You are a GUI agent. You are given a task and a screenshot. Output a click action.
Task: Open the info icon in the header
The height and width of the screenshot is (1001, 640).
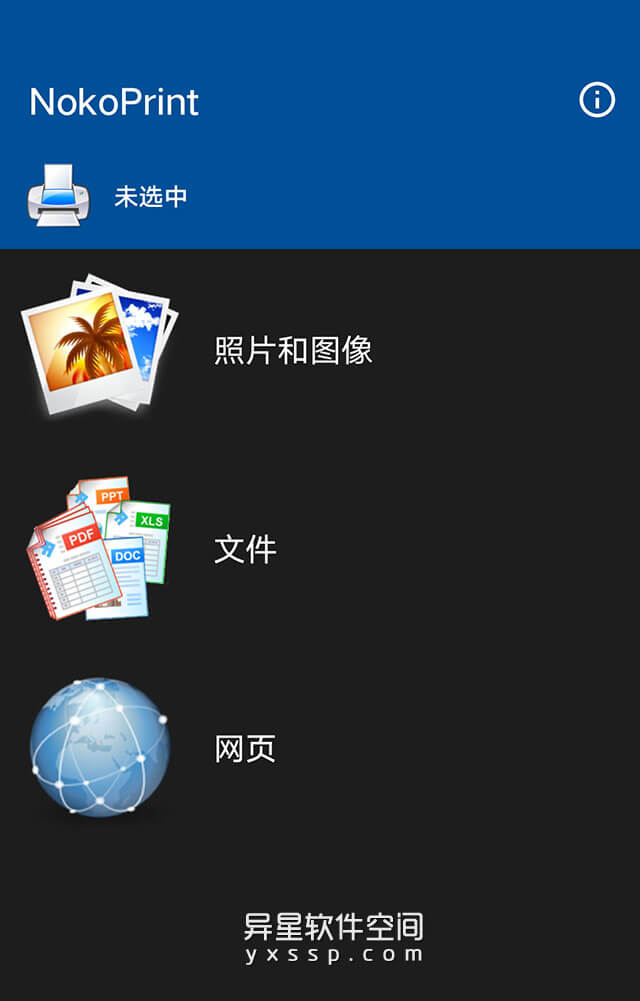[x=597, y=100]
